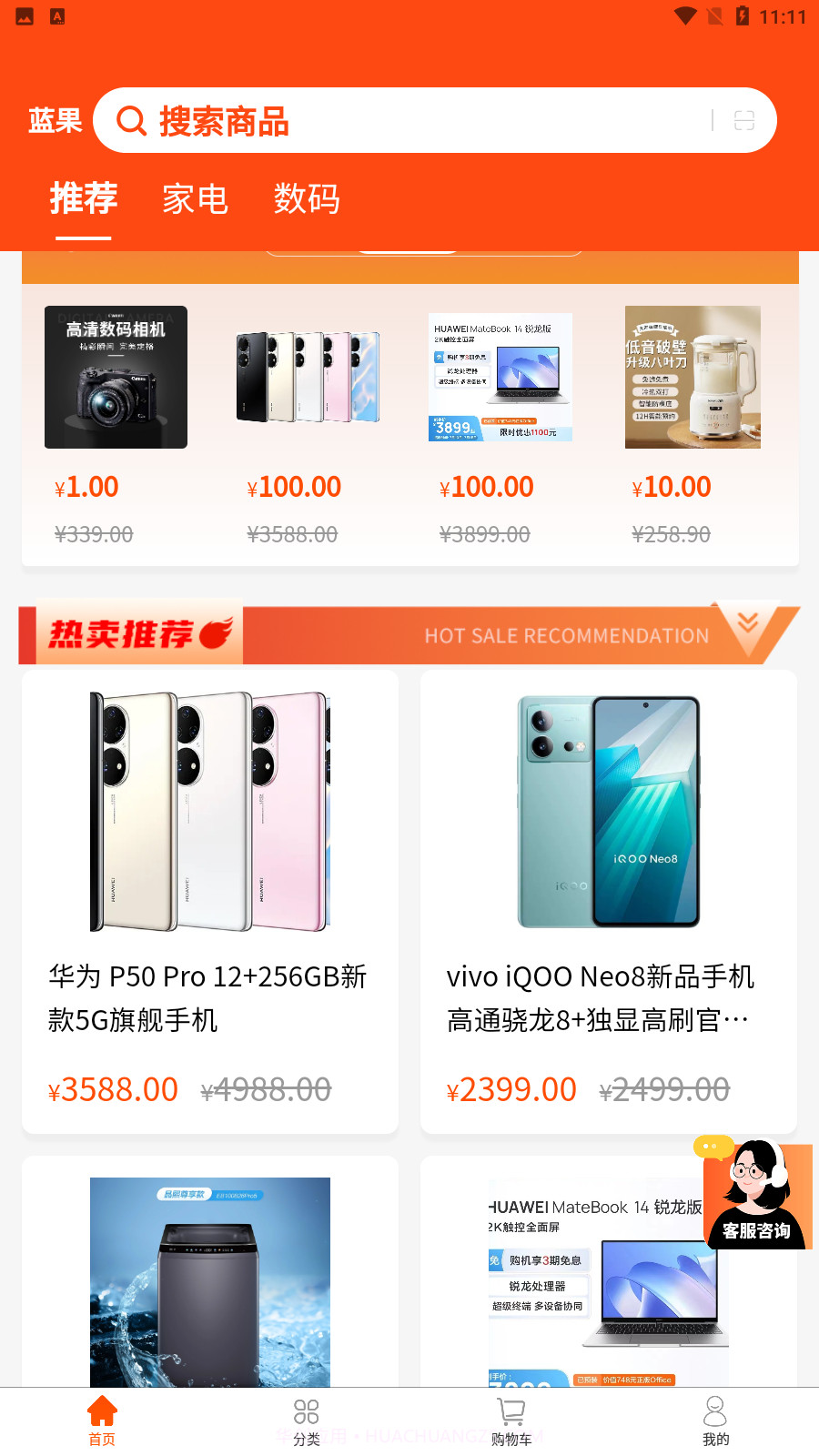Tap the magnifier search icon

click(x=130, y=119)
